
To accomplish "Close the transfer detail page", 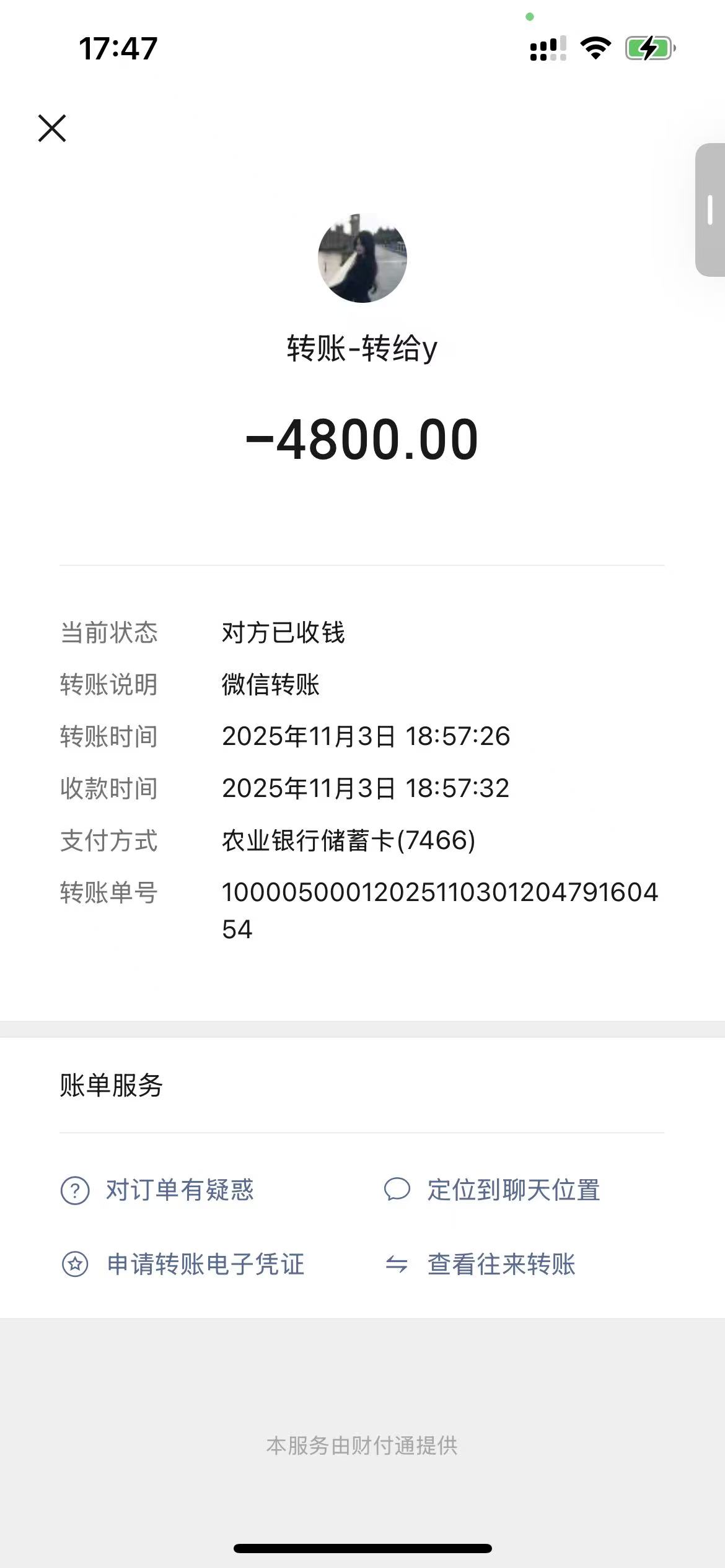I will [x=52, y=129].
